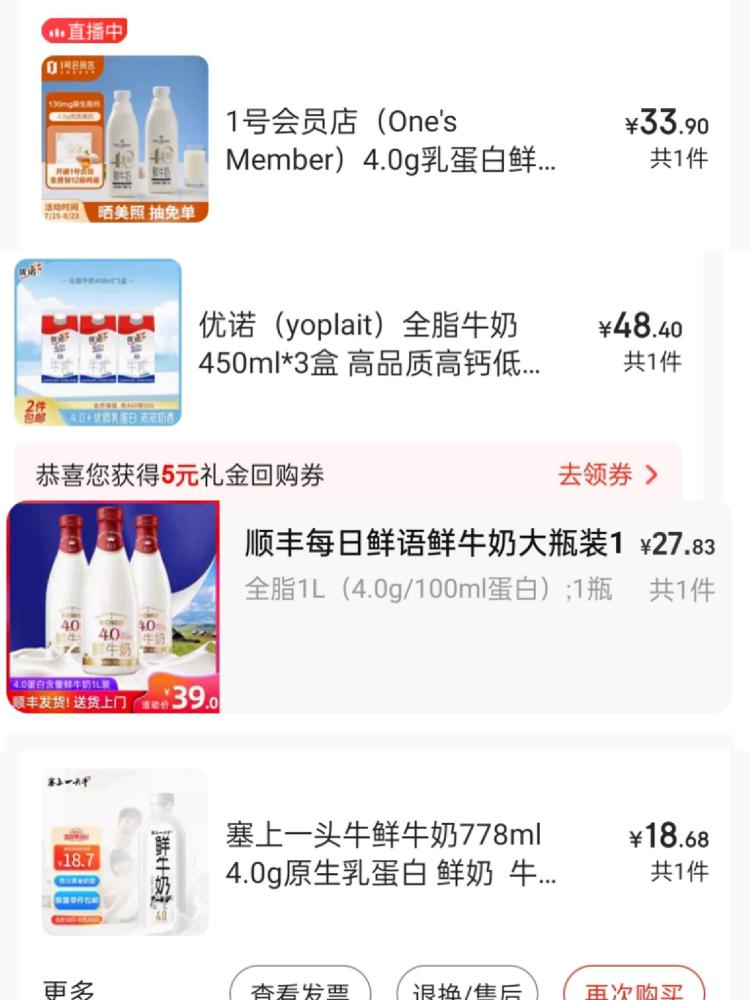Click the 2件包邮 corner badge

tap(35, 409)
